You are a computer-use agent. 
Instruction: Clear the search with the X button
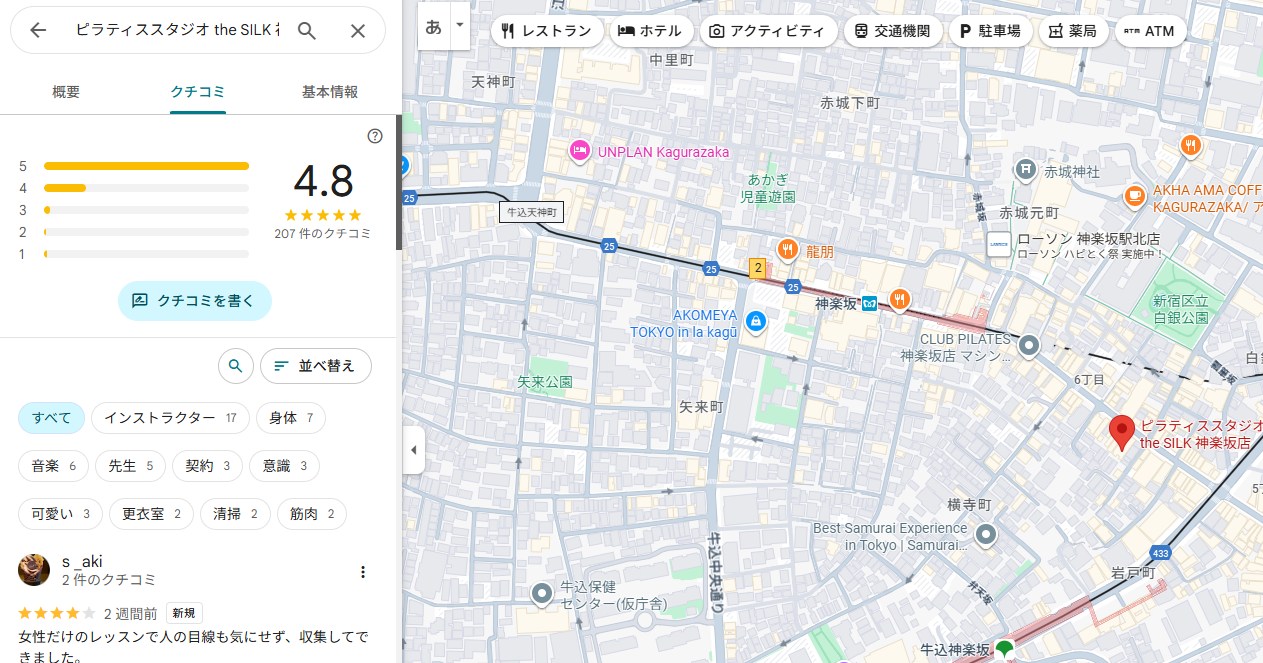point(358,31)
